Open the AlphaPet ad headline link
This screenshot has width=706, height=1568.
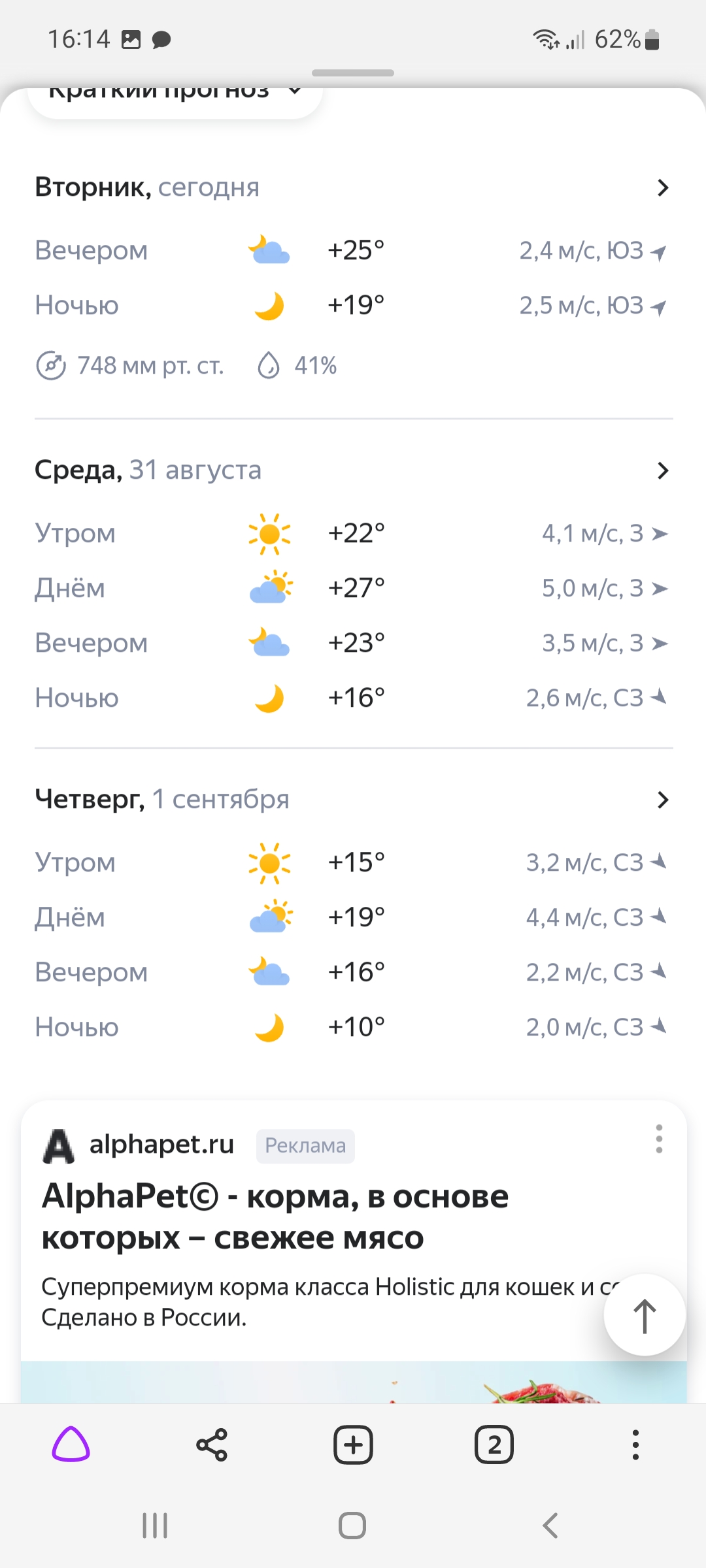click(x=275, y=1217)
